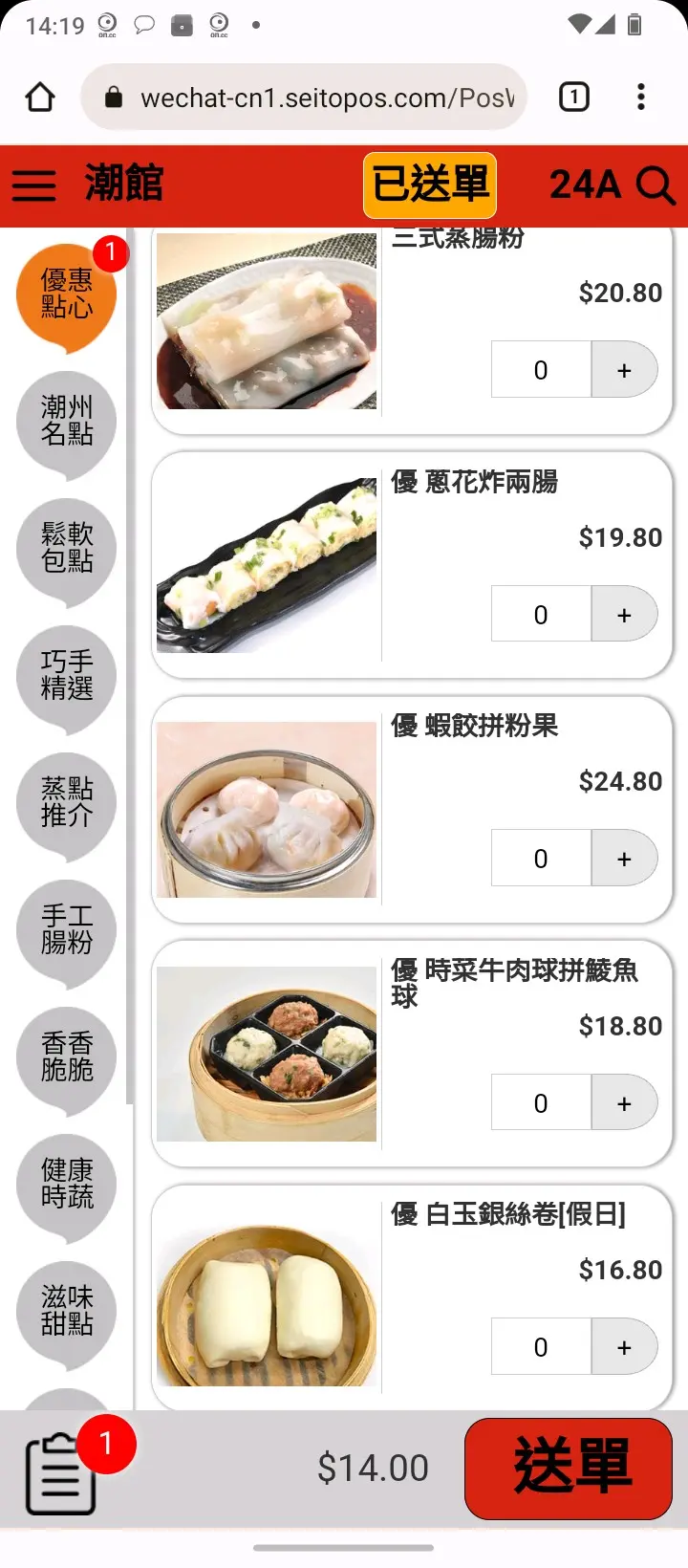Tap the 已送單 button
The image size is (688, 1568).
(x=430, y=185)
